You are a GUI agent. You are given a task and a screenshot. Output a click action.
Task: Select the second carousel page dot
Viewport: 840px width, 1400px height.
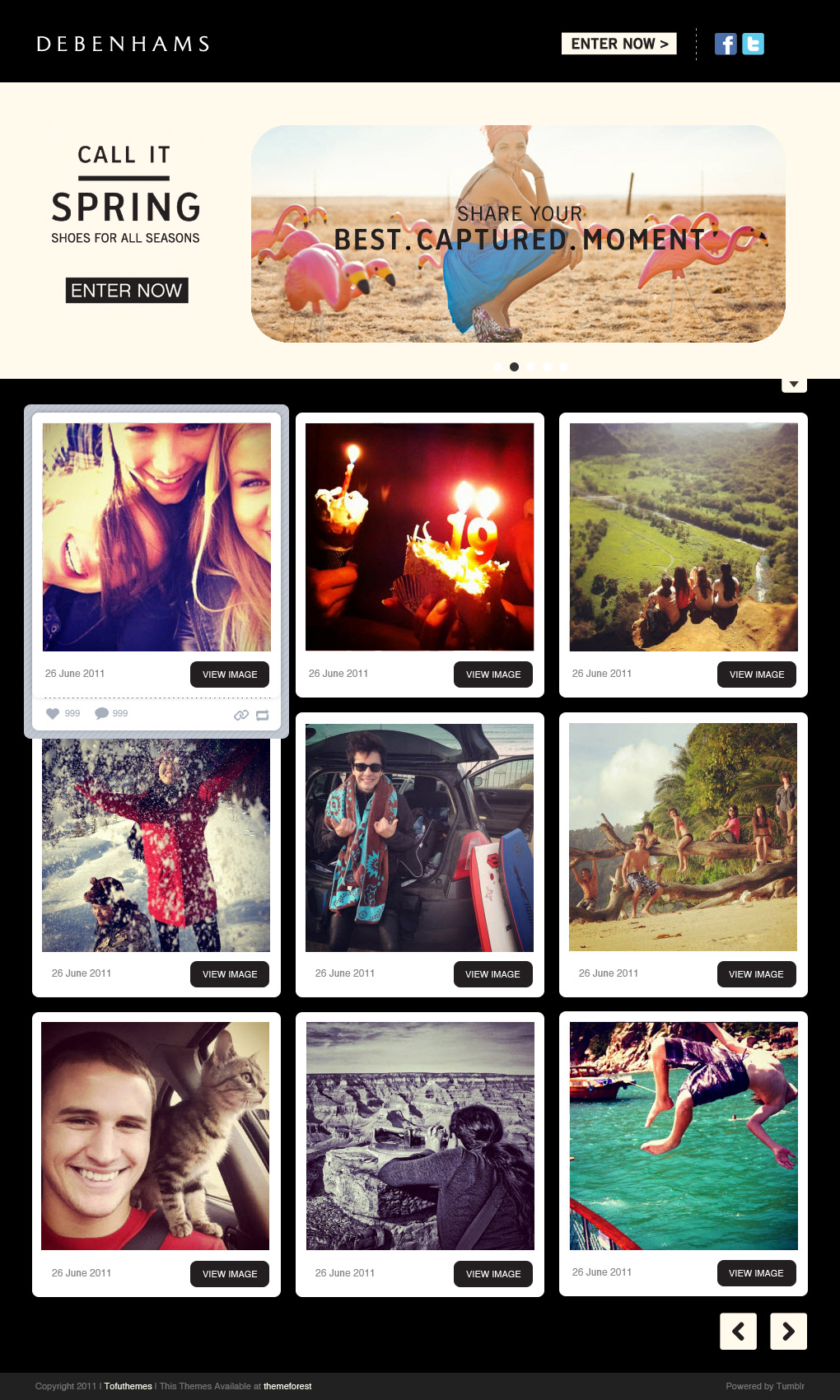[x=514, y=366]
